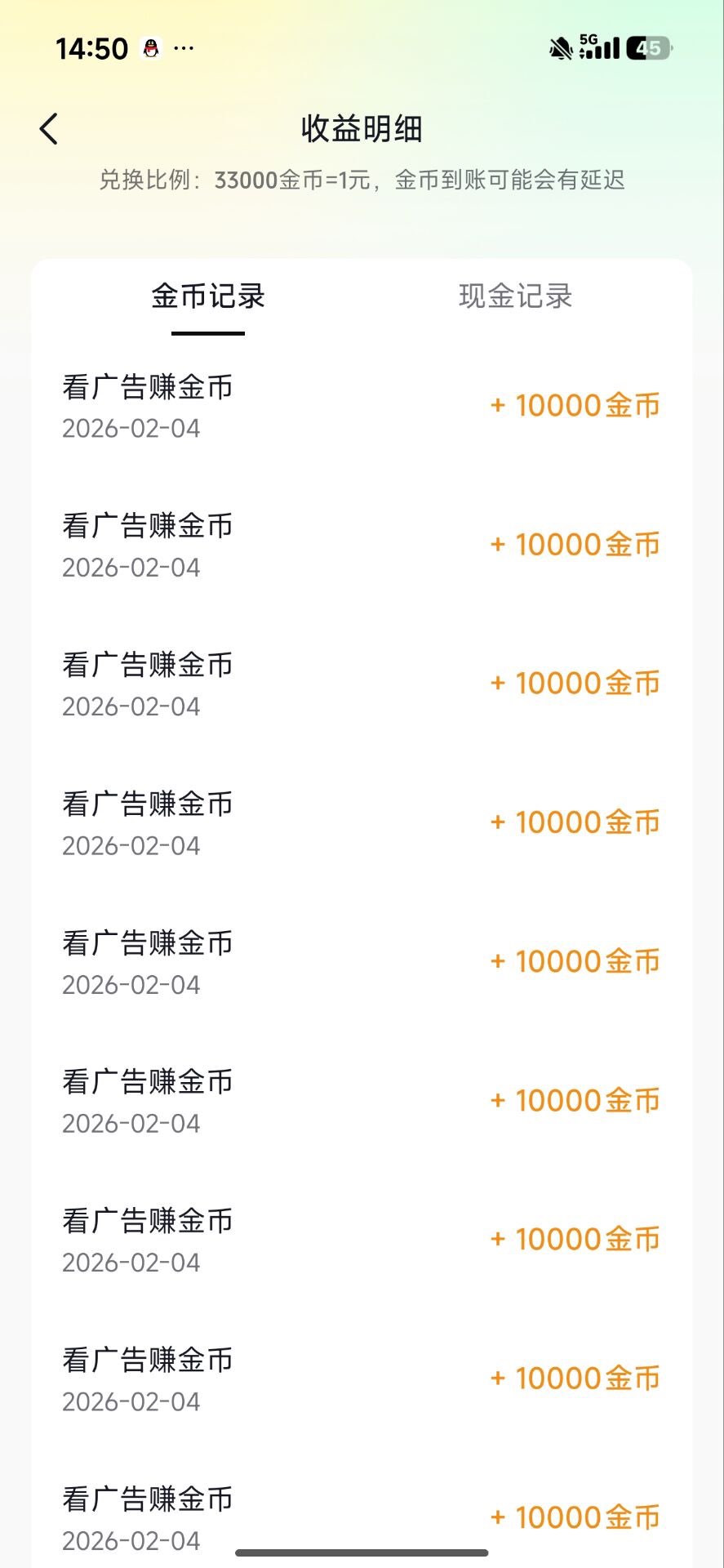
Task: Tap the third 看广告赚金币 list item
Action: pyautogui.click(x=148, y=666)
